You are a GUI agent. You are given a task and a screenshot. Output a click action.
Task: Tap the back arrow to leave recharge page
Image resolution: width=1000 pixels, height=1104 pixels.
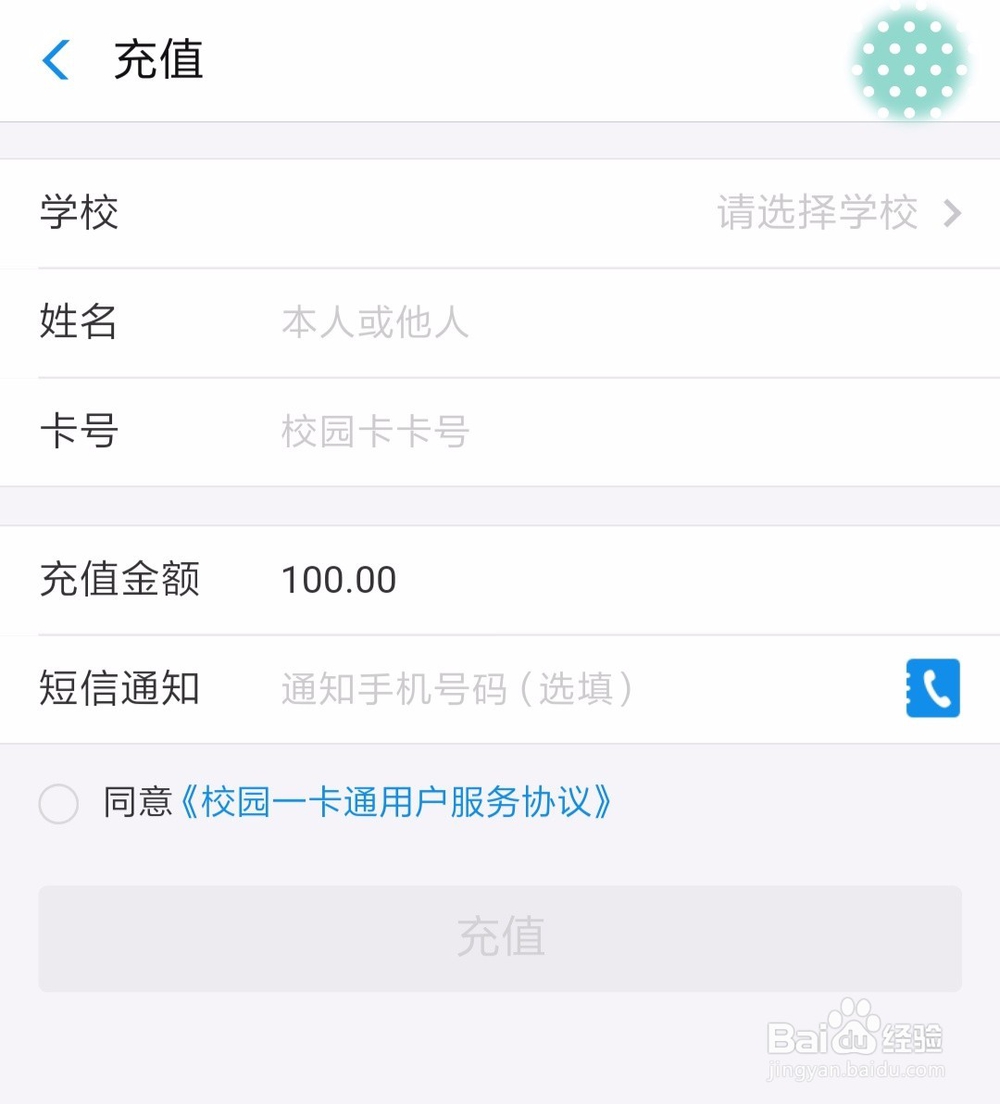(56, 59)
